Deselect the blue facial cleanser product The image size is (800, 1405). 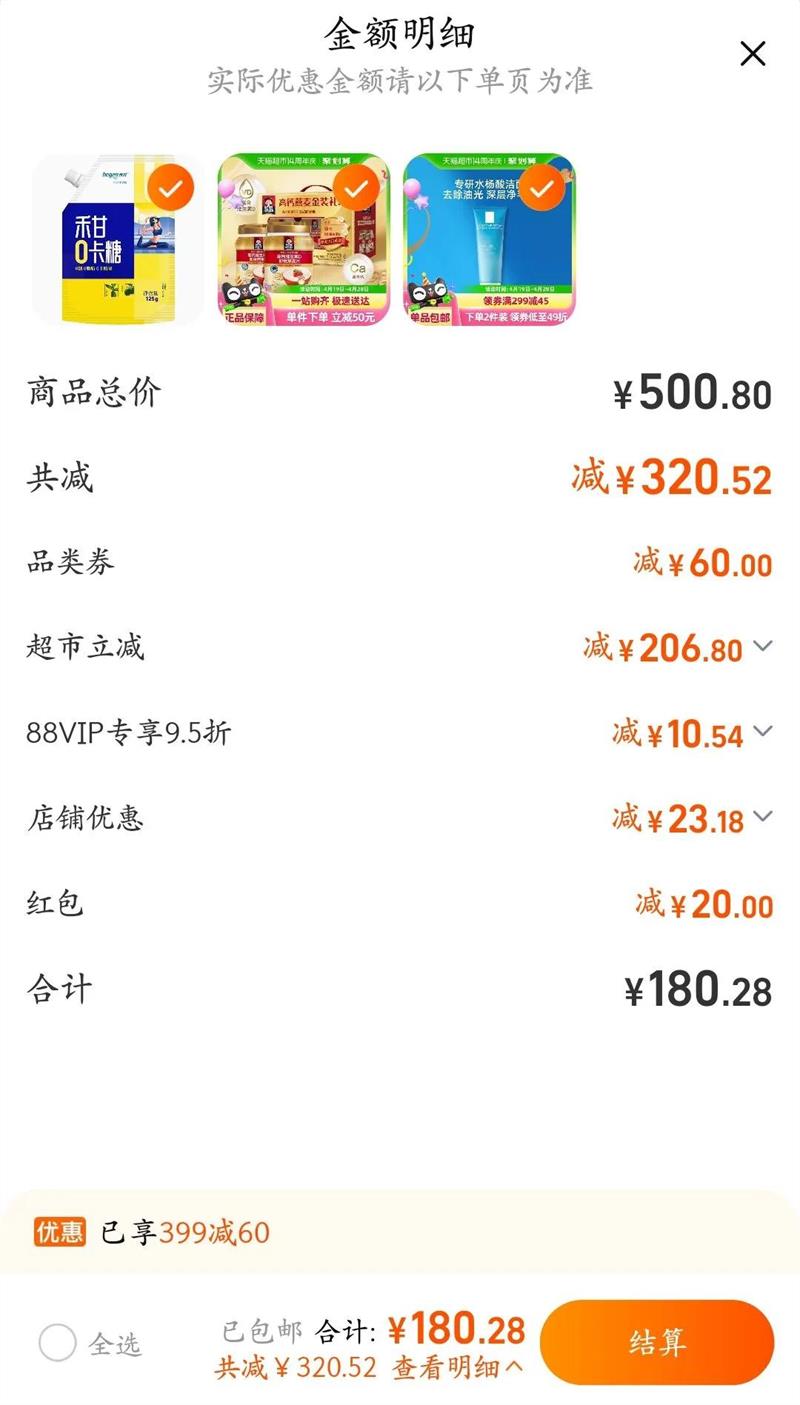[541, 187]
